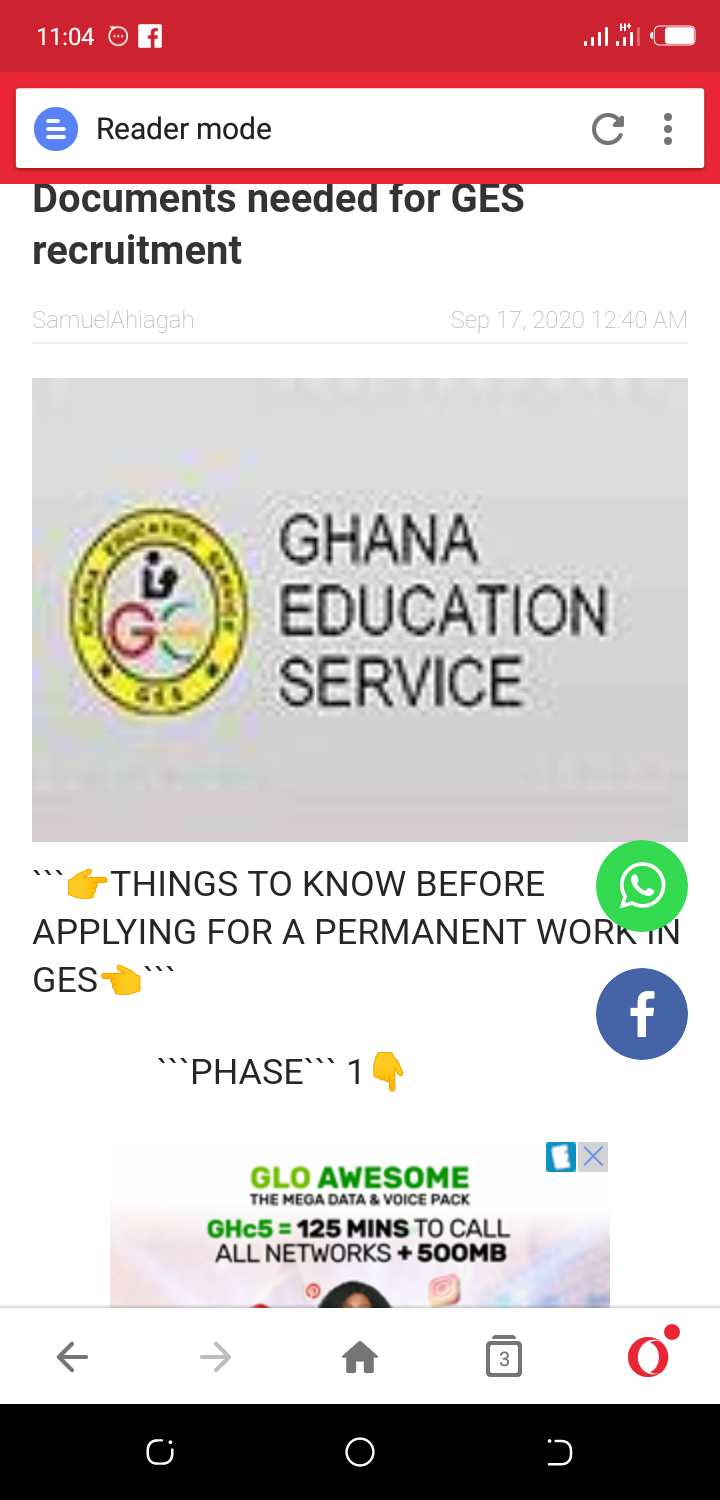Open the Opera menu
This screenshot has height=1500, width=720.
(648, 1357)
